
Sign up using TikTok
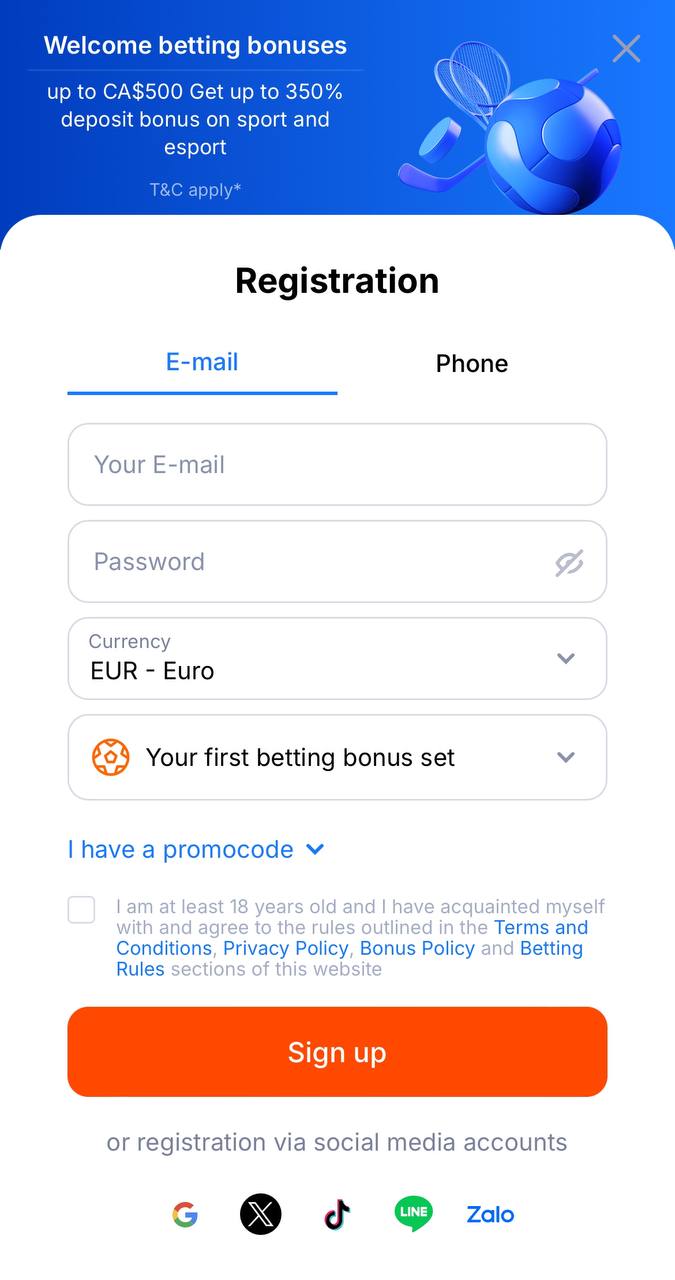337,1215
